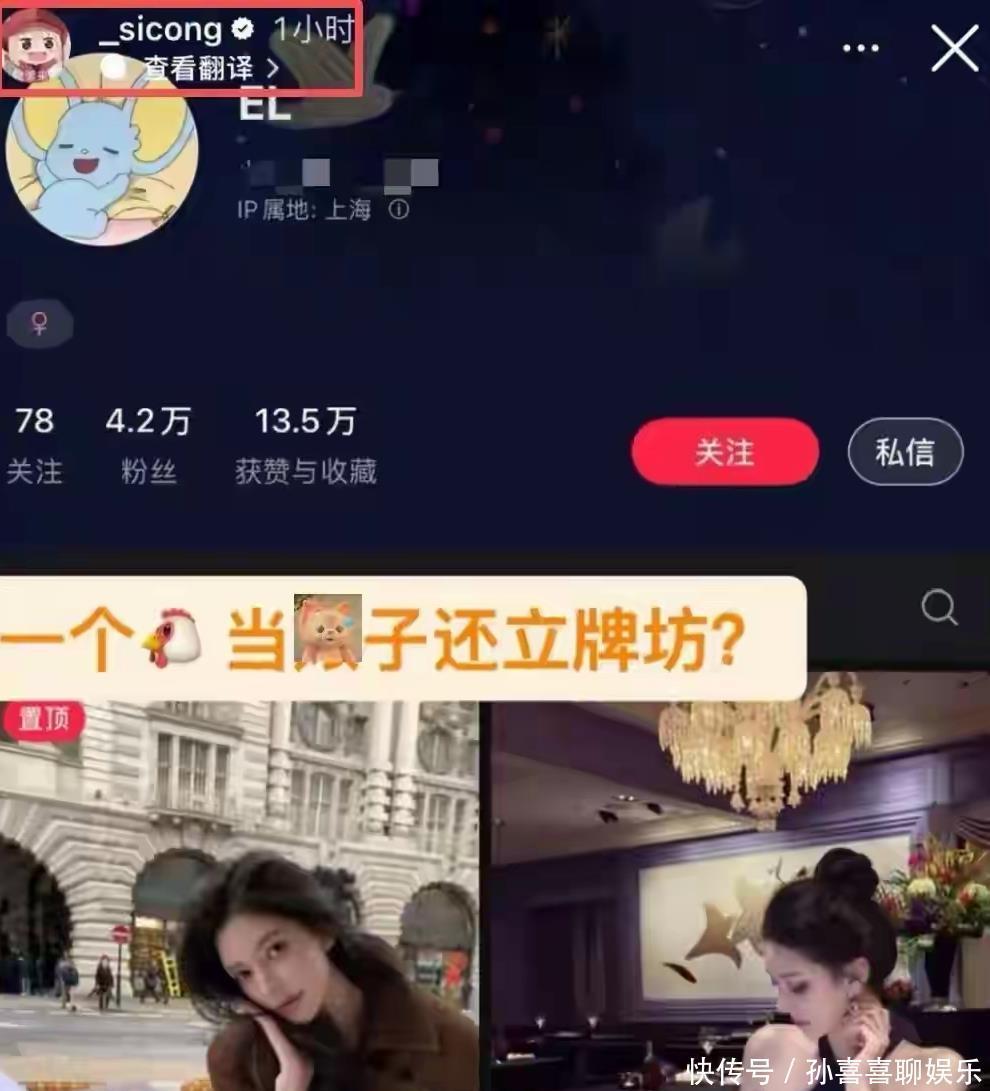990x1091 pixels.
Task: Close the story viewer
Action: point(954,49)
